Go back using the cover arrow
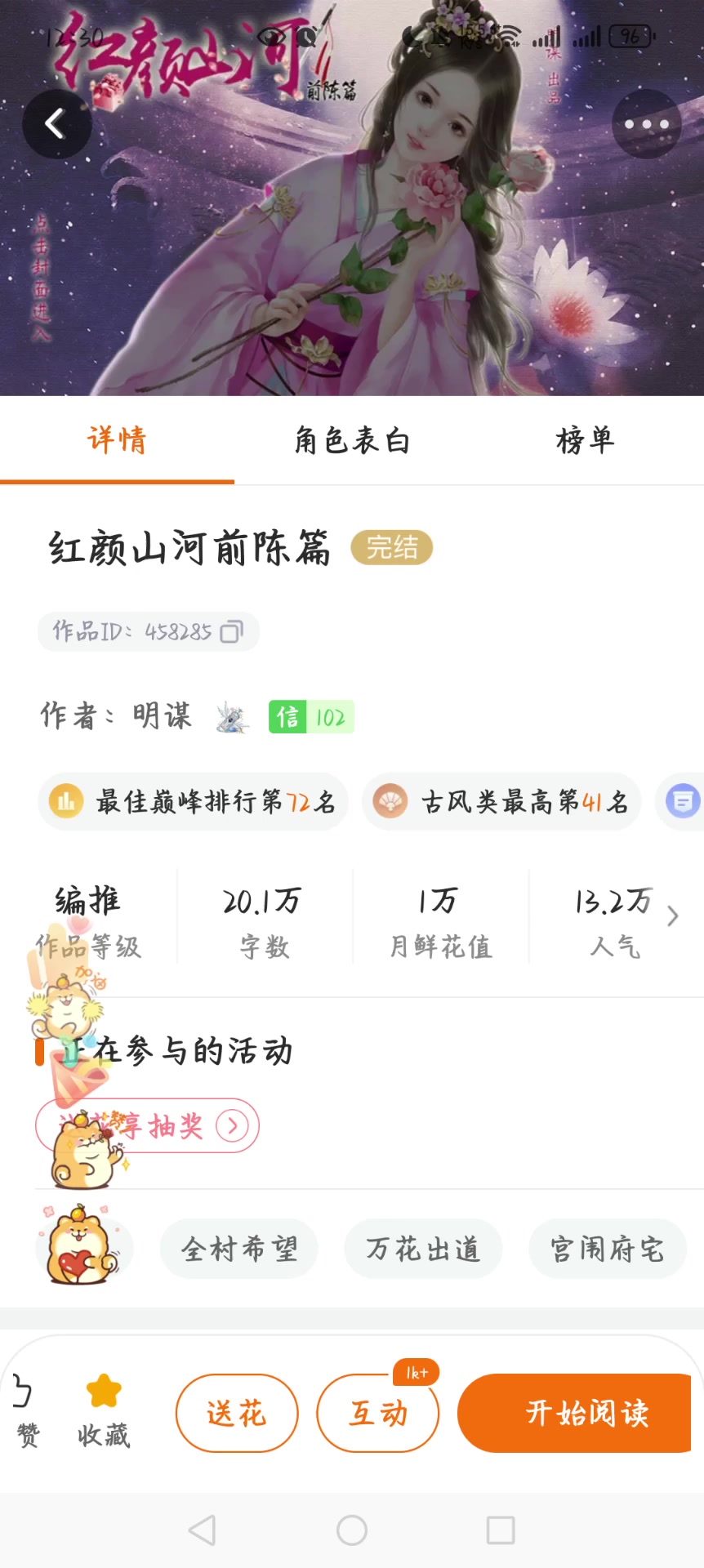 click(56, 124)
